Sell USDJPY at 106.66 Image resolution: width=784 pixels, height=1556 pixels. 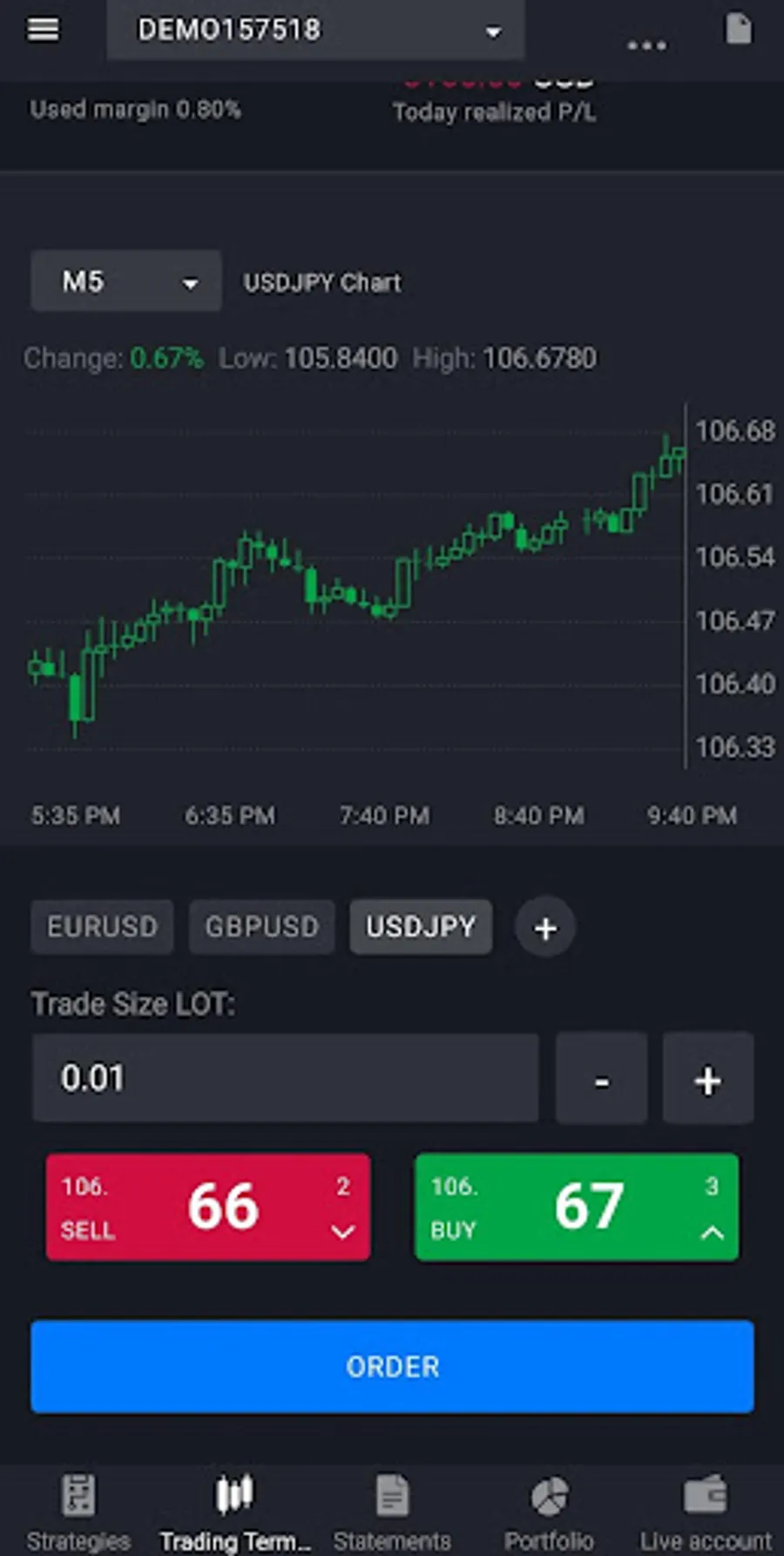coord(208,1208)
